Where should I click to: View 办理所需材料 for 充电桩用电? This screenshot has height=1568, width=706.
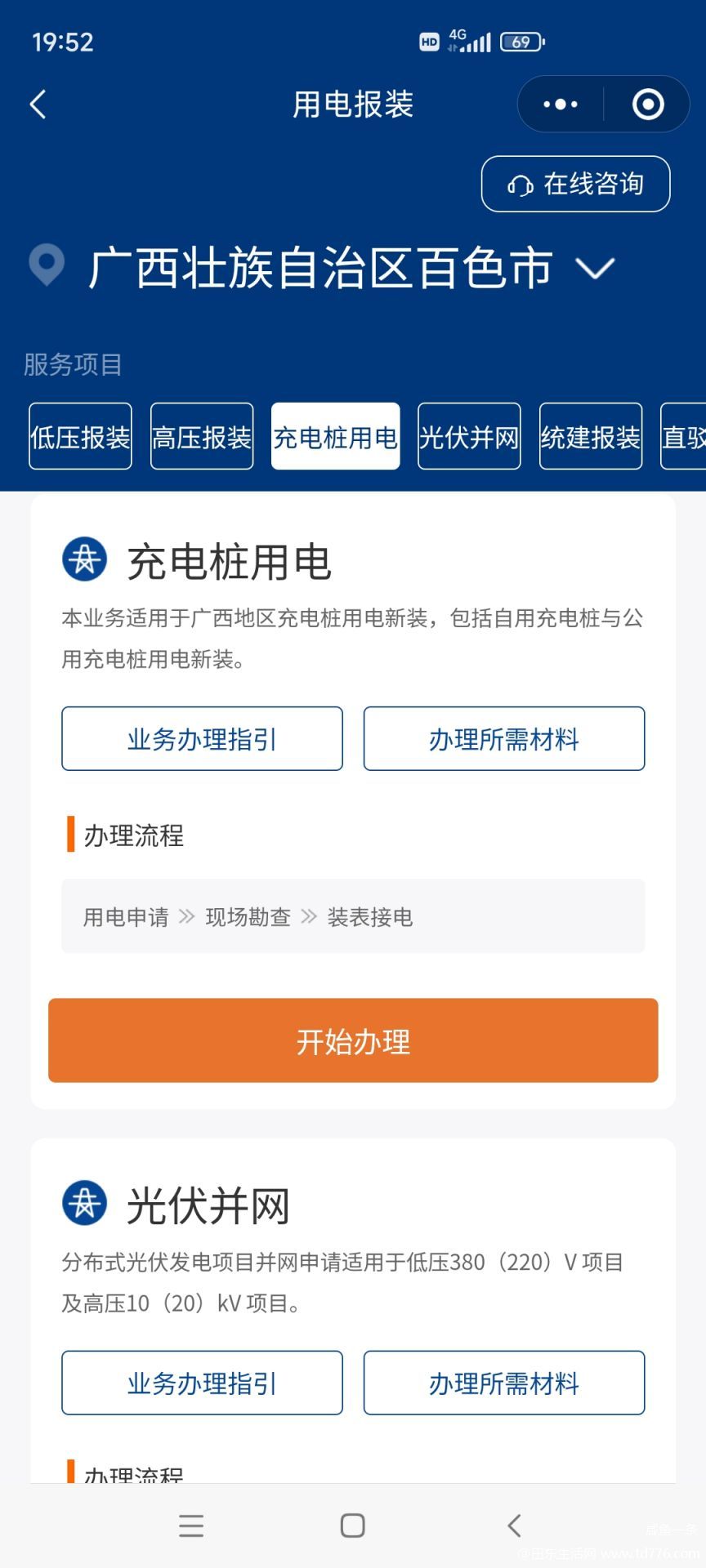click(504, 739)
